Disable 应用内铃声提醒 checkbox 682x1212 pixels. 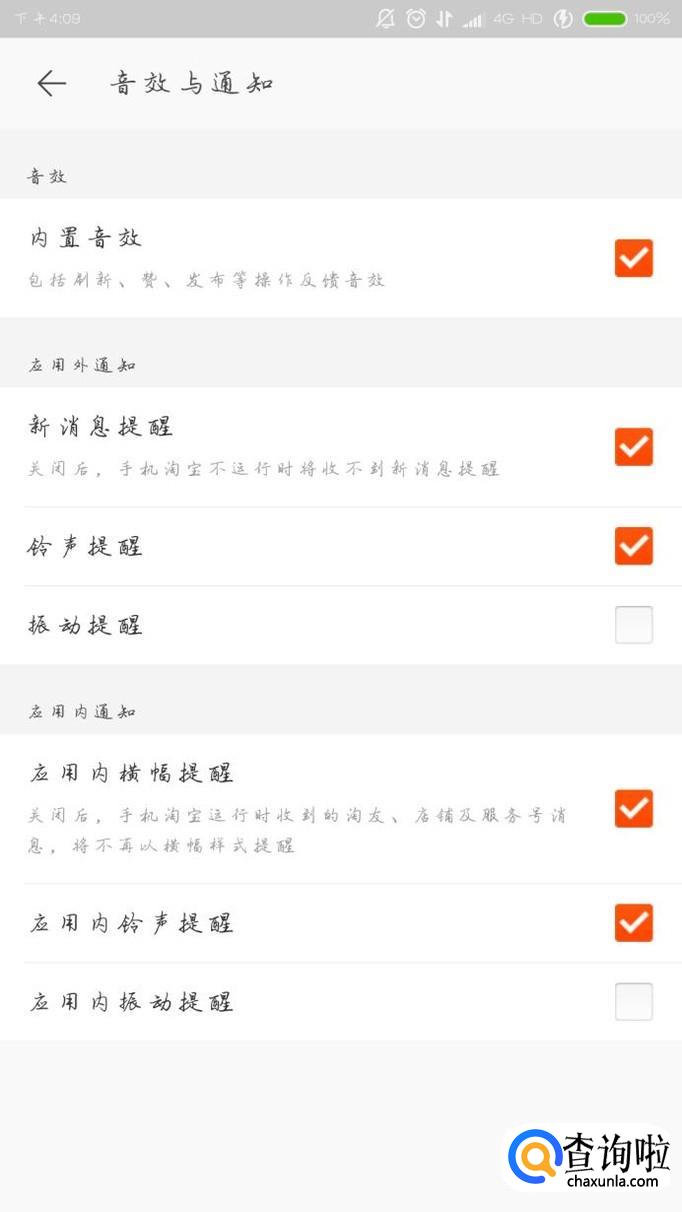click(x=633, y=923)
